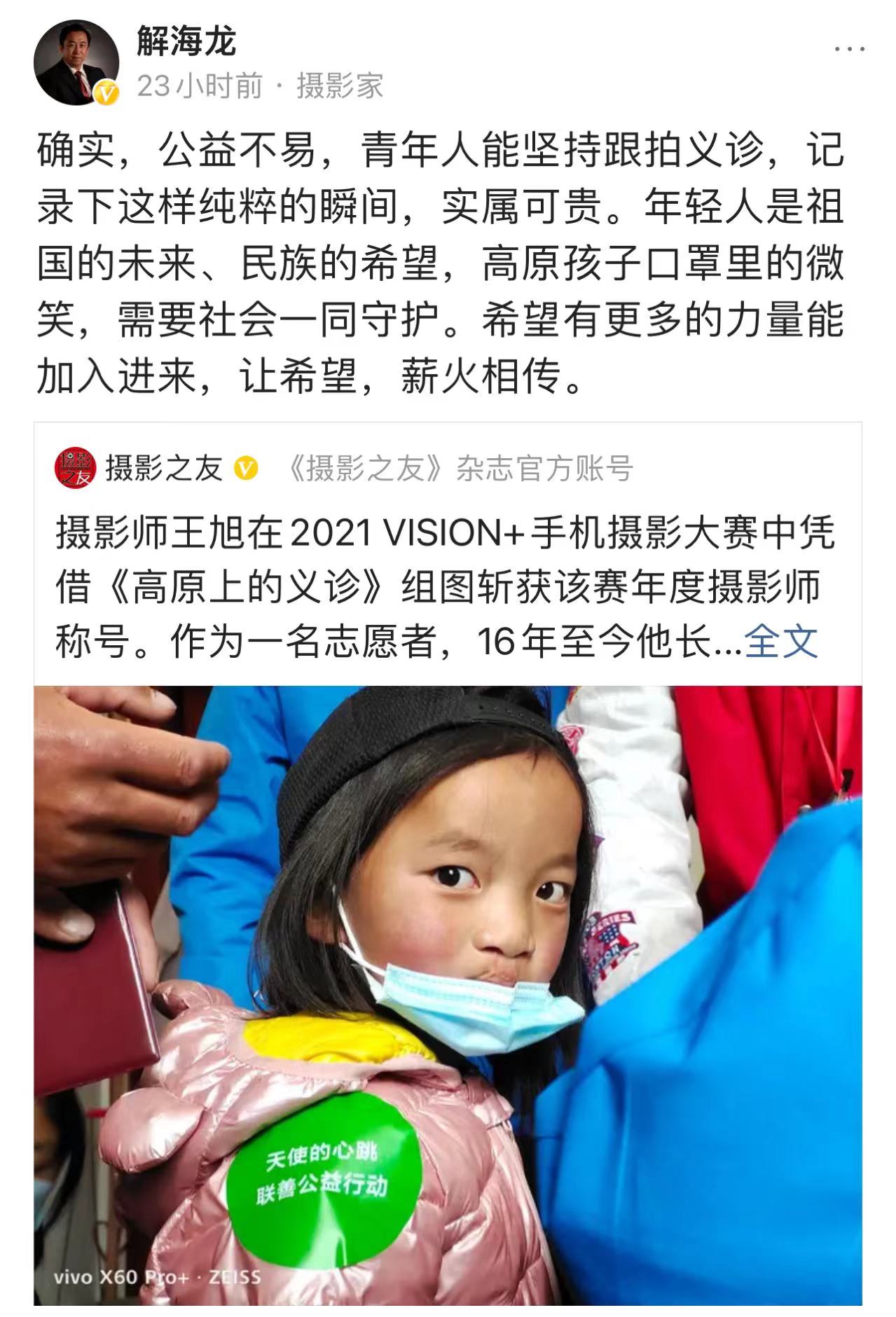
Task: Open the quoted post's photo
Action: (x=448, y=995)
